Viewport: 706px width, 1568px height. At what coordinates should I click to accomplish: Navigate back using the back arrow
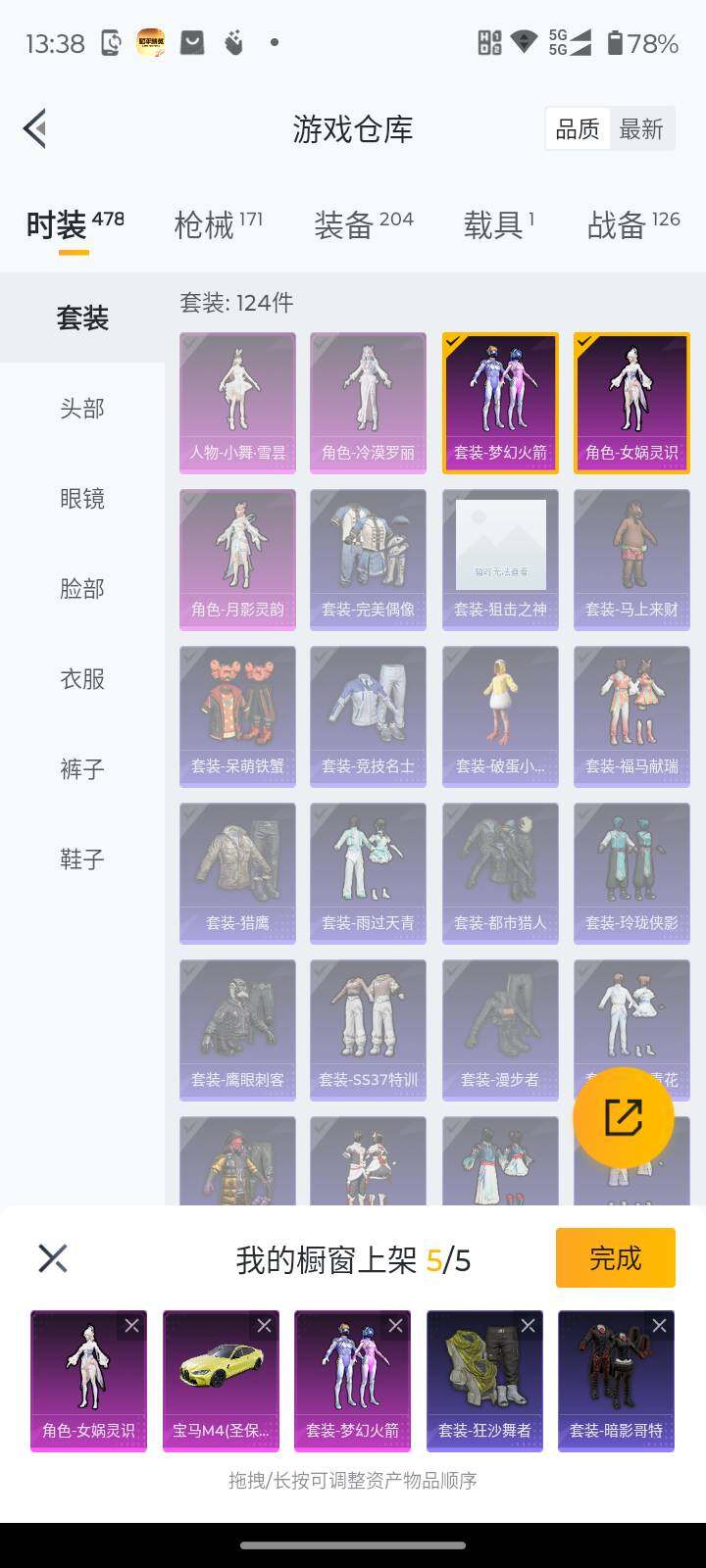point(34,128)
